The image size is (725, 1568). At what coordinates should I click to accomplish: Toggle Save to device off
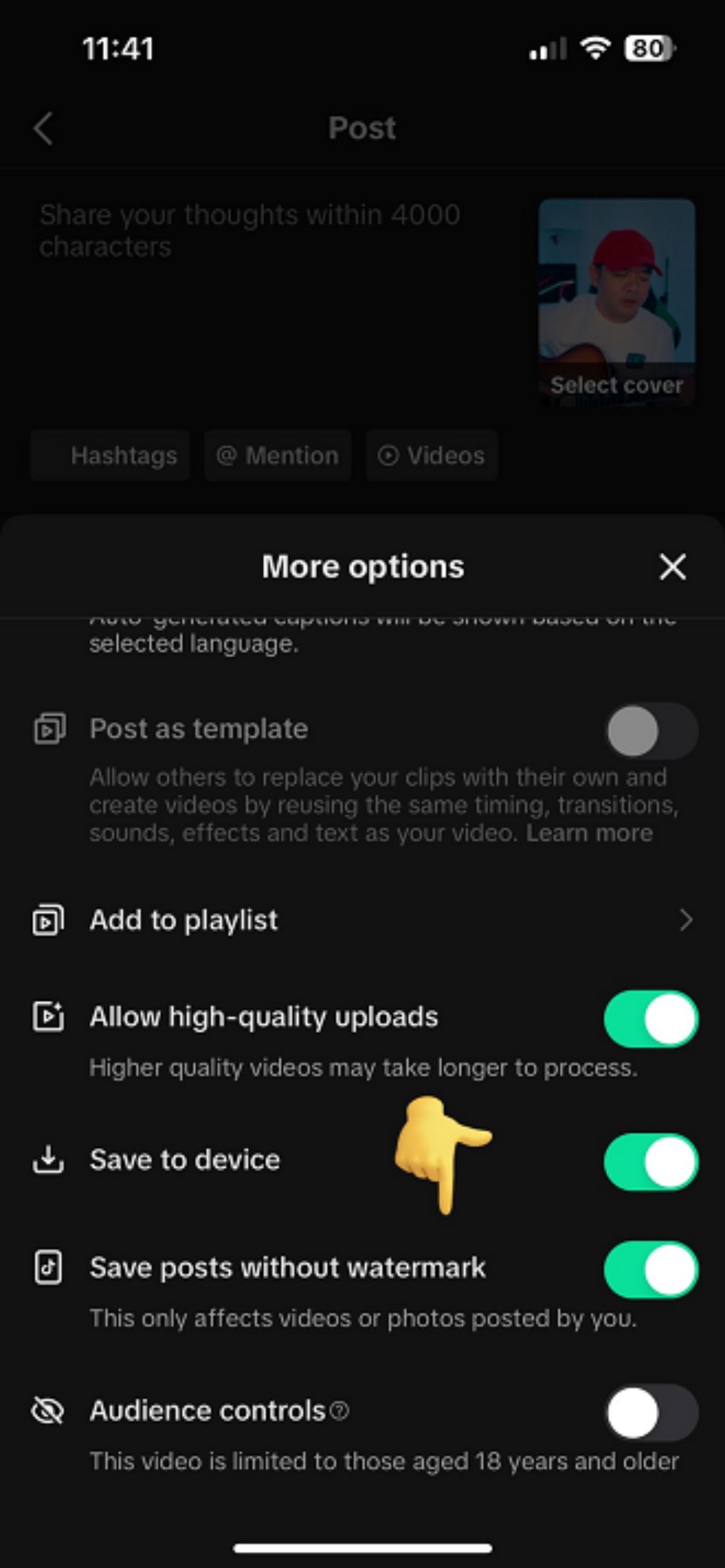tap(651, 1161)
